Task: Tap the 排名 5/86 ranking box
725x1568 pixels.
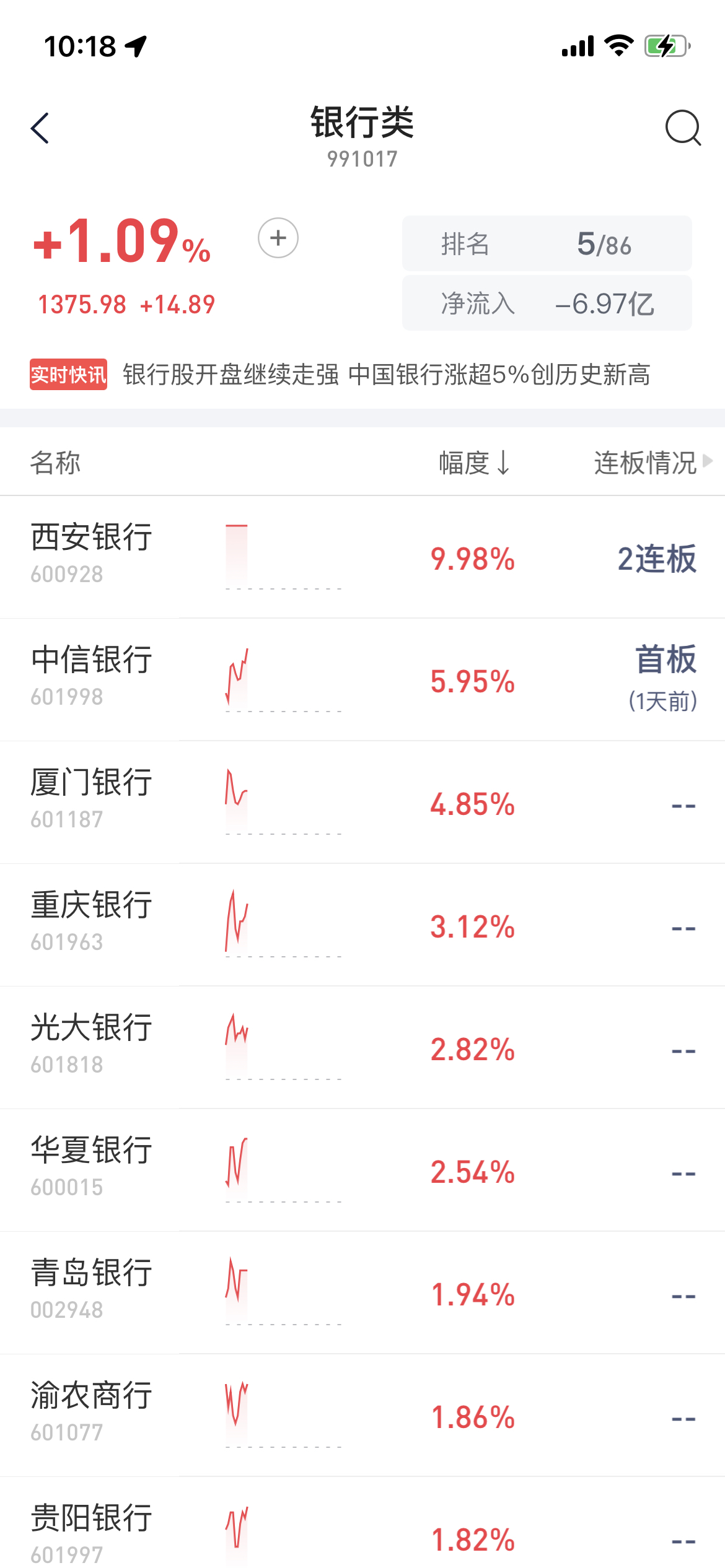Action: (x=547, y=243)
